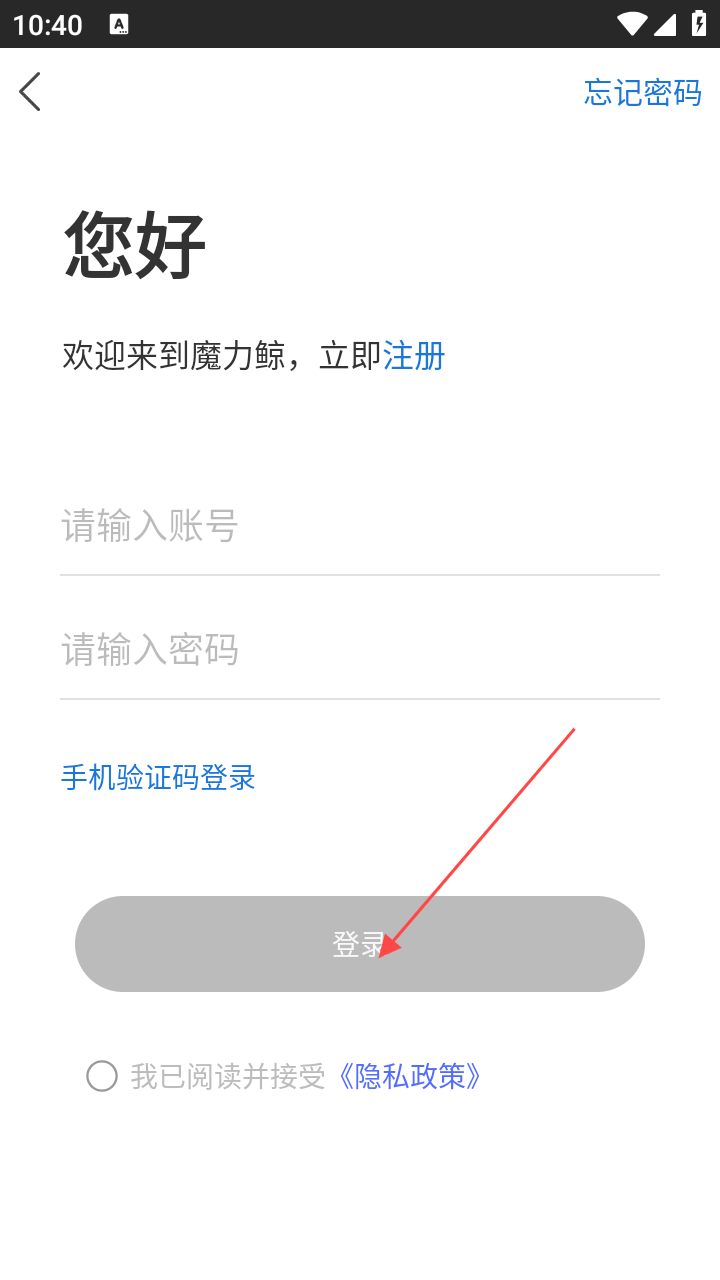Check the 我已阅读并接受 agreement circle
Screen dimensions: 720x1280
102,1076
